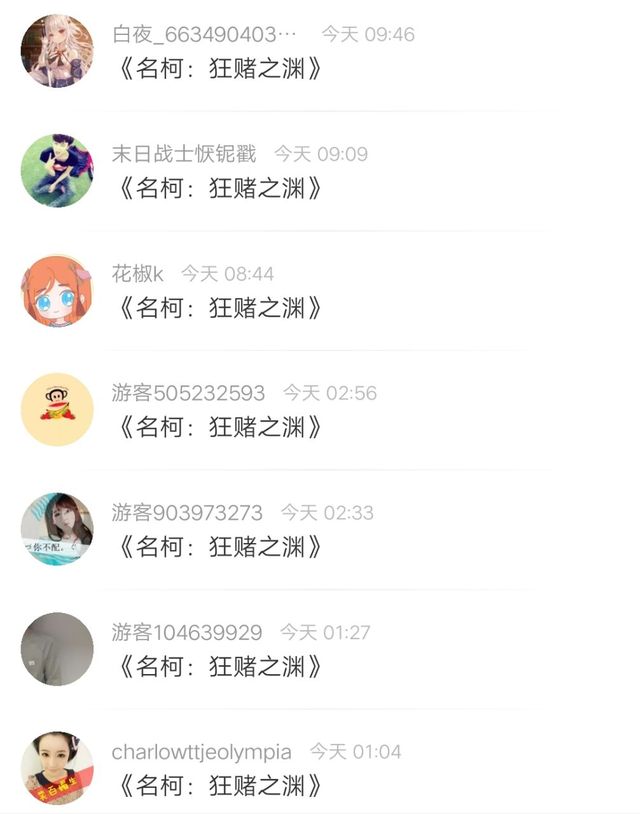Image resolution: width=640 pixels, height=814 pixels.
Task: Open 白夜_663490403's profile avatar
Action: pyautogui.click(x=57, y=51)
